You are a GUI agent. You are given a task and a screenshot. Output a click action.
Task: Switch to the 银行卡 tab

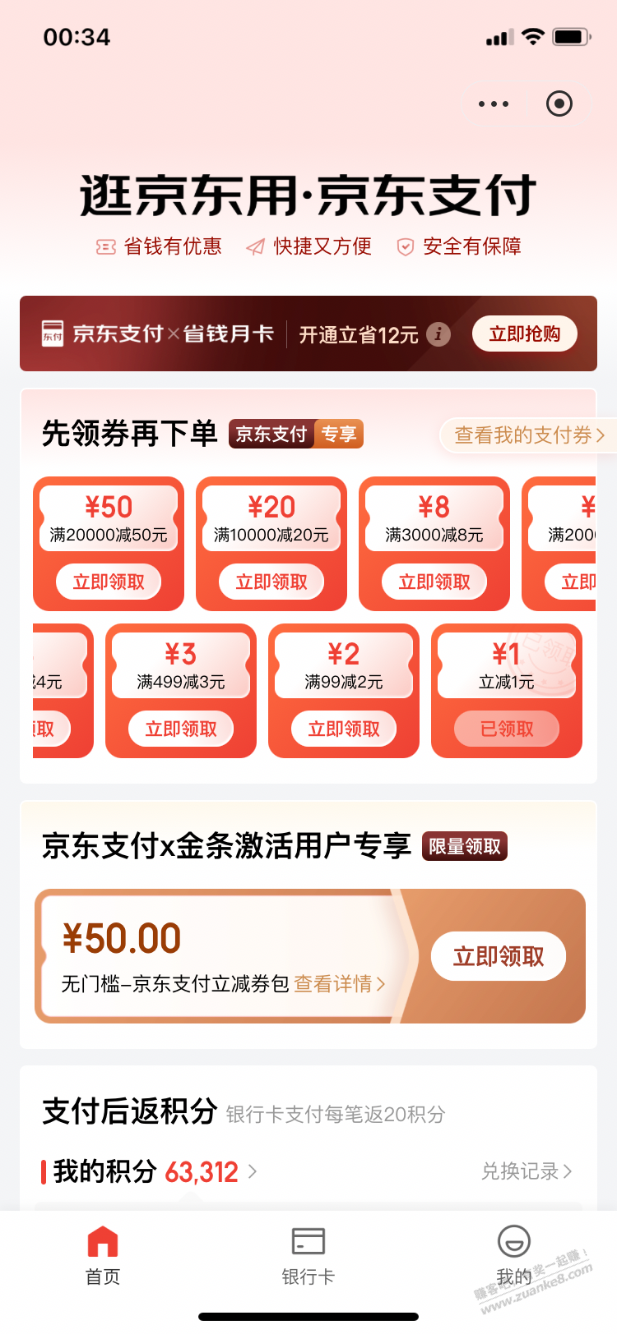(308, 1256)
